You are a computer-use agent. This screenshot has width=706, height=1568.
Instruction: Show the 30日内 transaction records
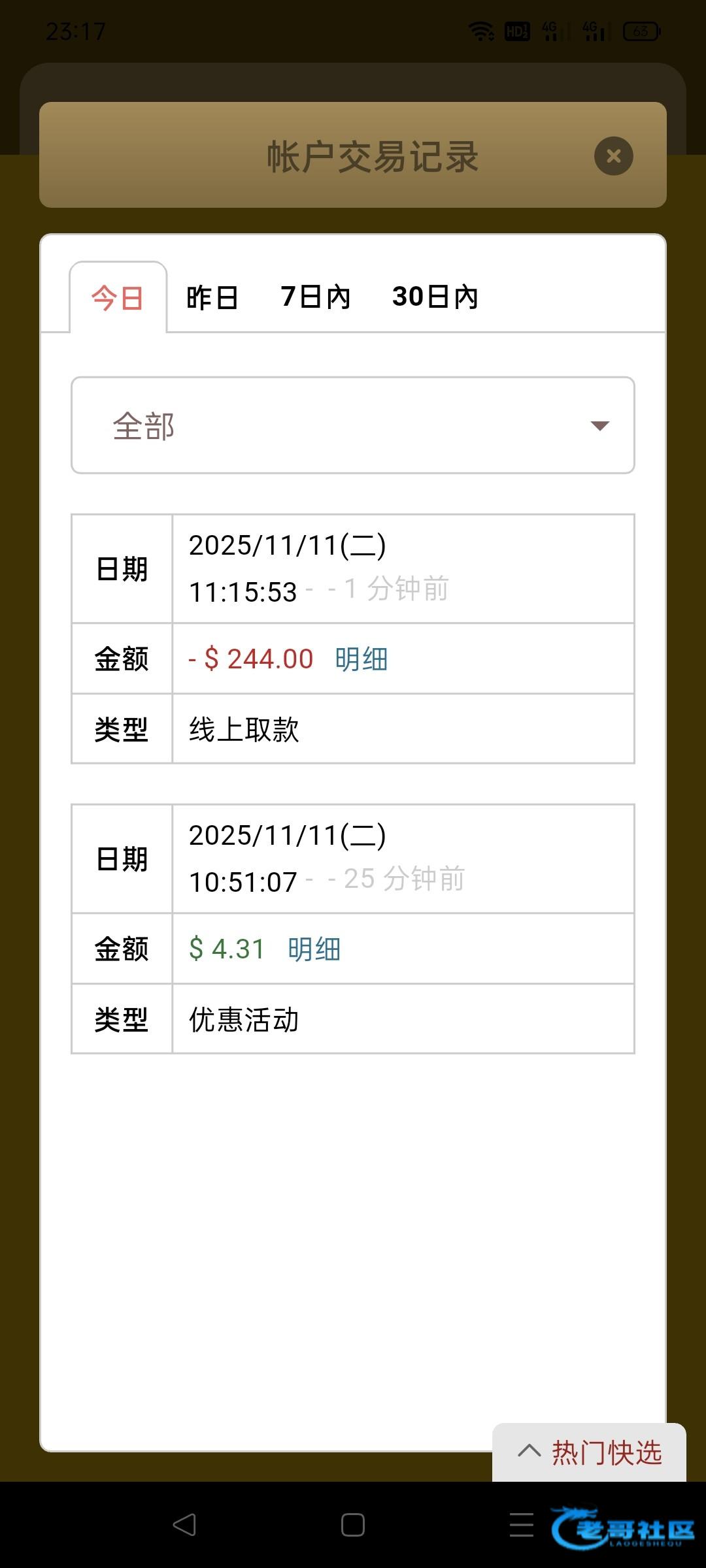point(435,297)
